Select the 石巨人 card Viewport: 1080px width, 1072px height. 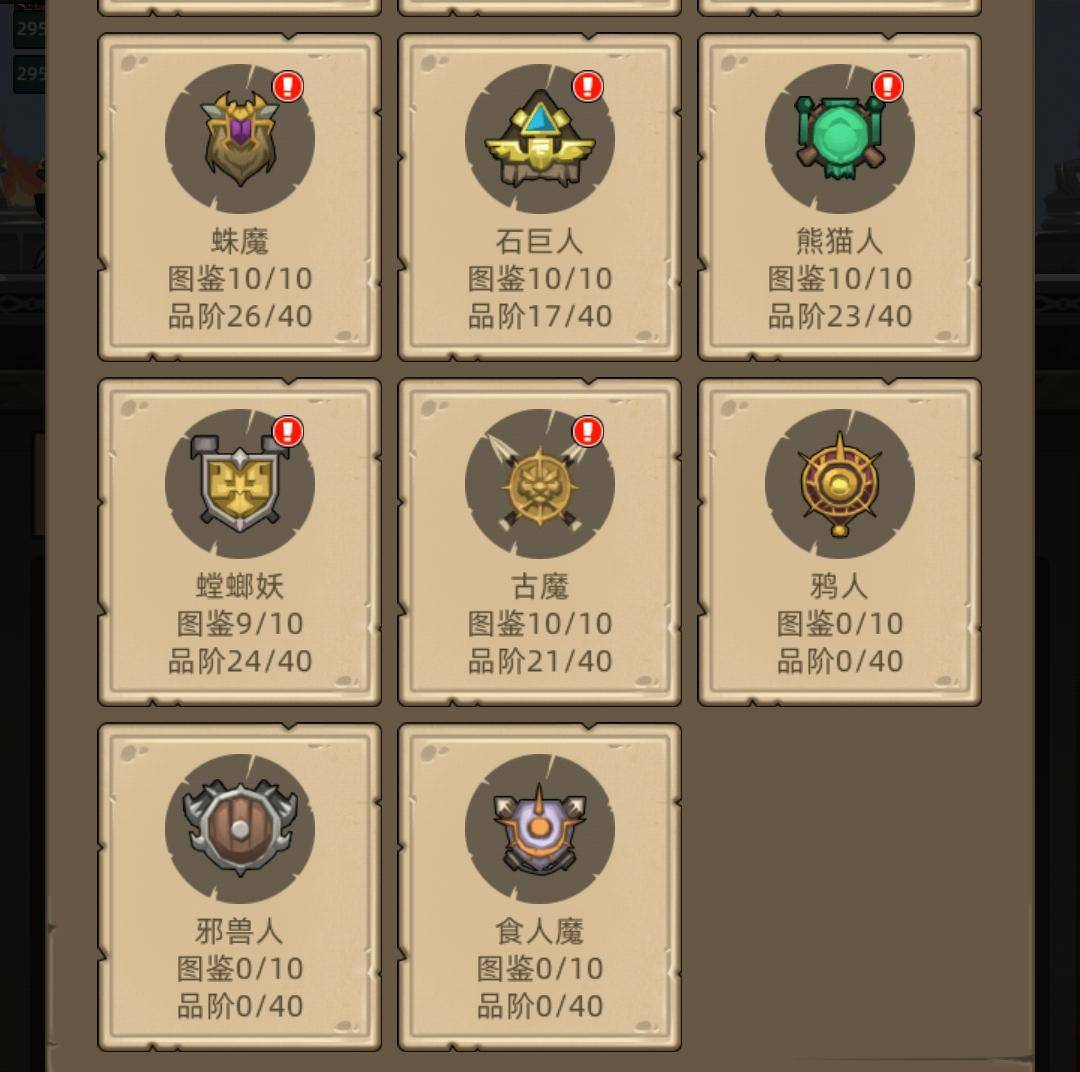(539, 197)
